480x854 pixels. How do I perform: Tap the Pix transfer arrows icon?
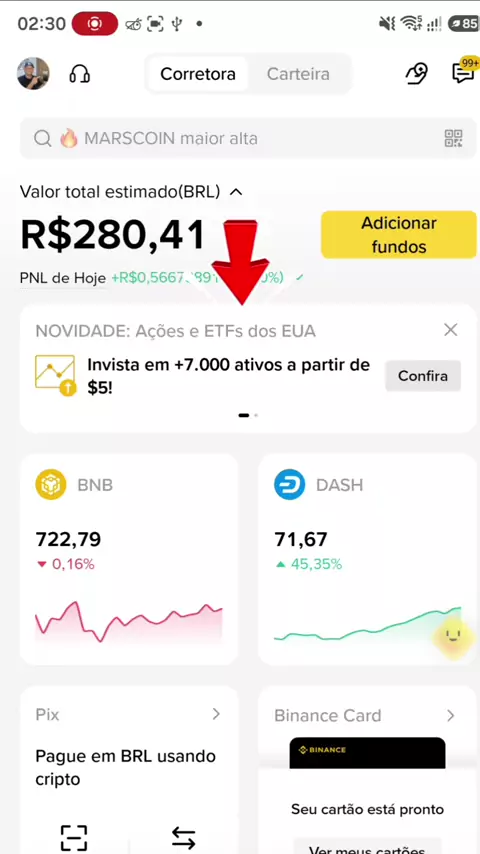tap(184, 838)
